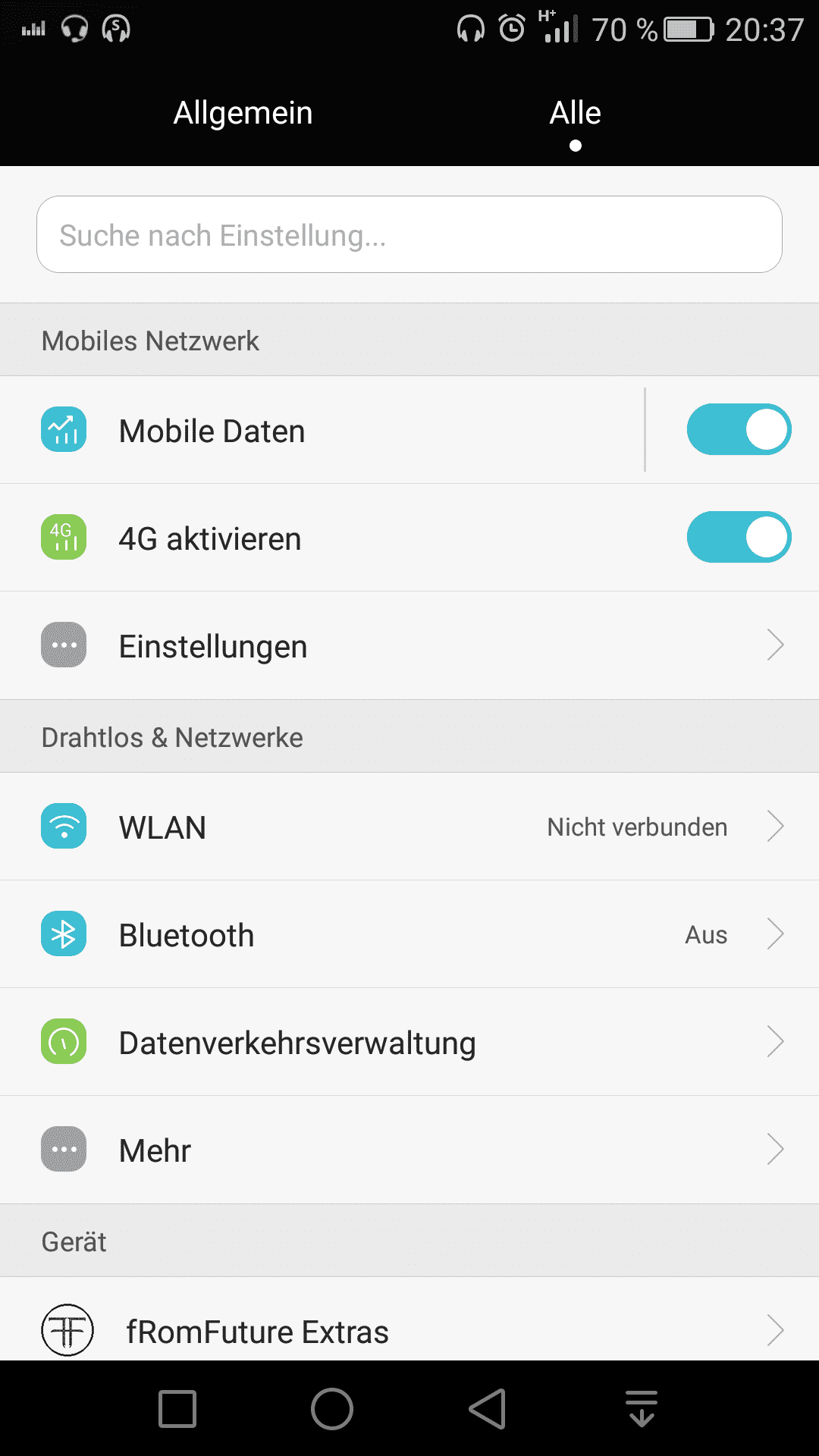Switch to the Allgemein tab

click(x=243, y=113)
